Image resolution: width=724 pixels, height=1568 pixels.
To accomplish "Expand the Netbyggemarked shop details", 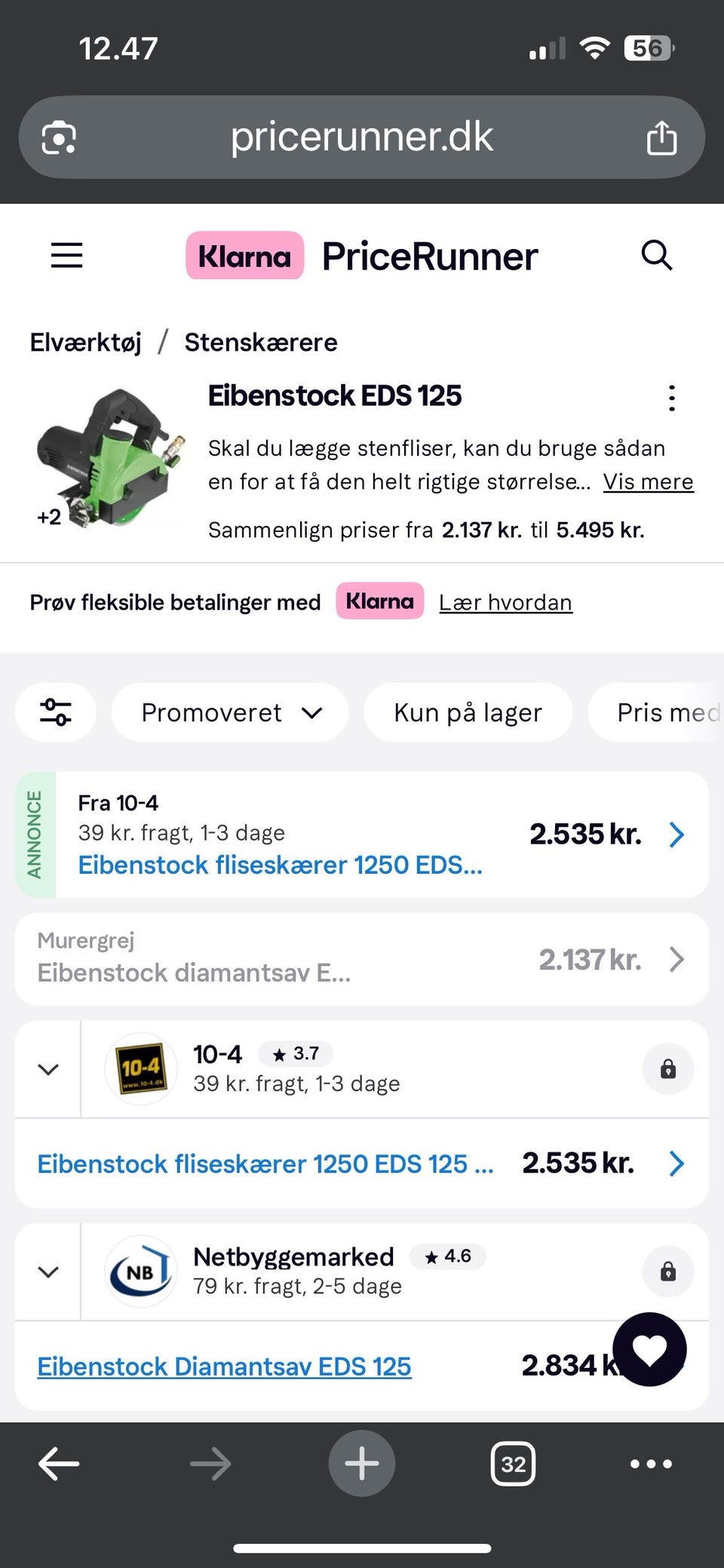I will pos(48,1272).
